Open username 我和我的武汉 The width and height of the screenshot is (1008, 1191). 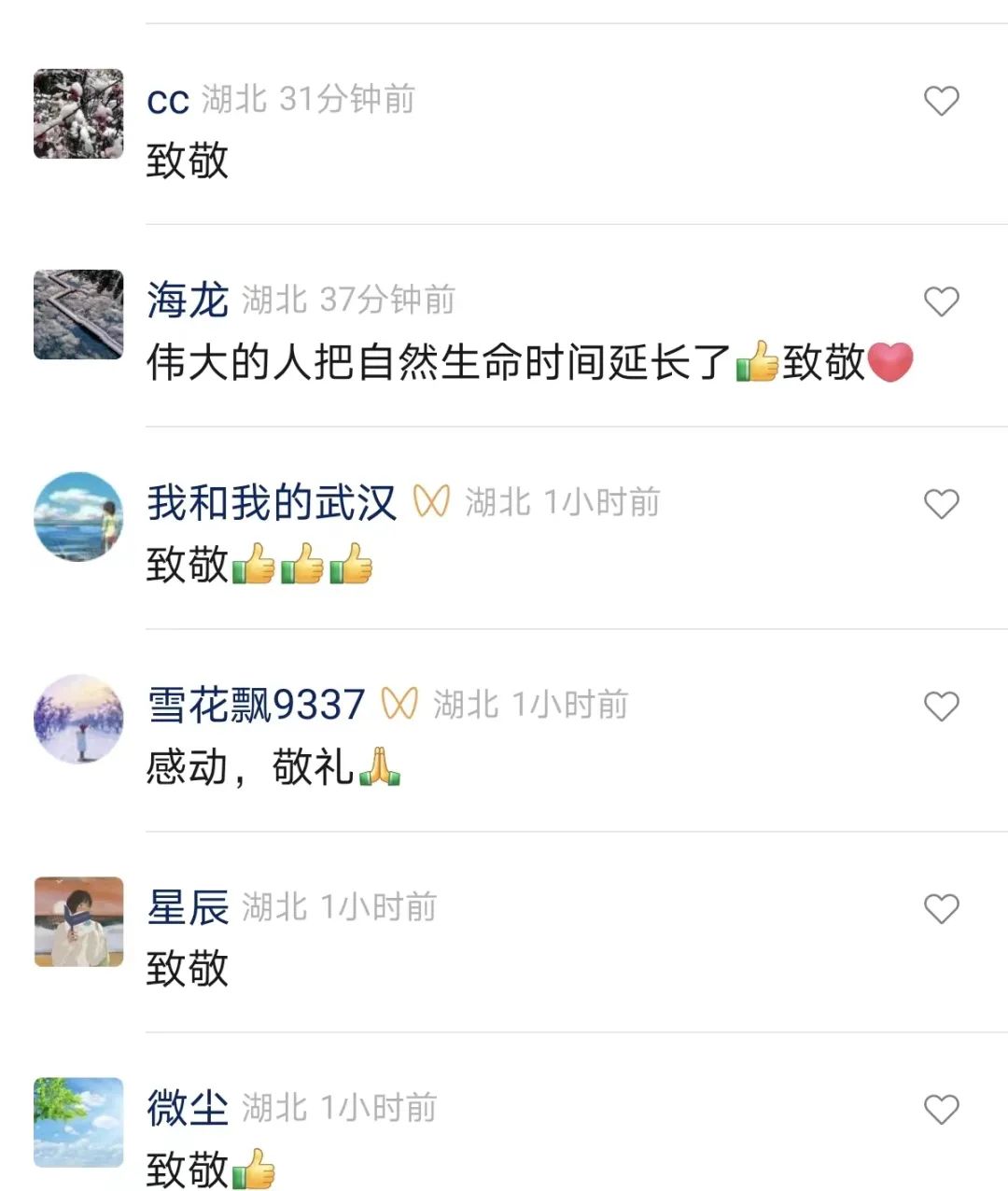pyautogui.click(x=271, y=503)
